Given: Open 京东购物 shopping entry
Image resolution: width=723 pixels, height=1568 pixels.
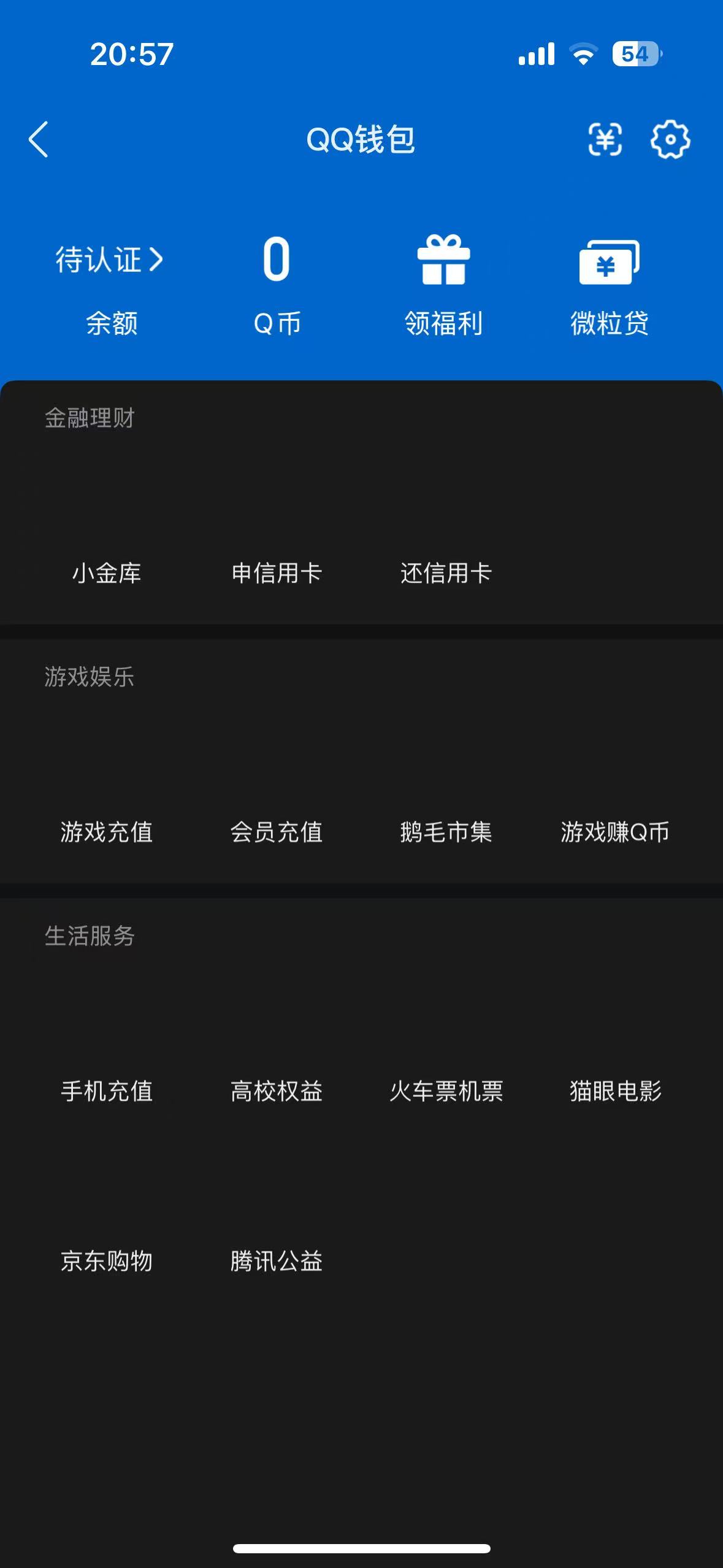Looking at the screenshot, I should 108,1262.
